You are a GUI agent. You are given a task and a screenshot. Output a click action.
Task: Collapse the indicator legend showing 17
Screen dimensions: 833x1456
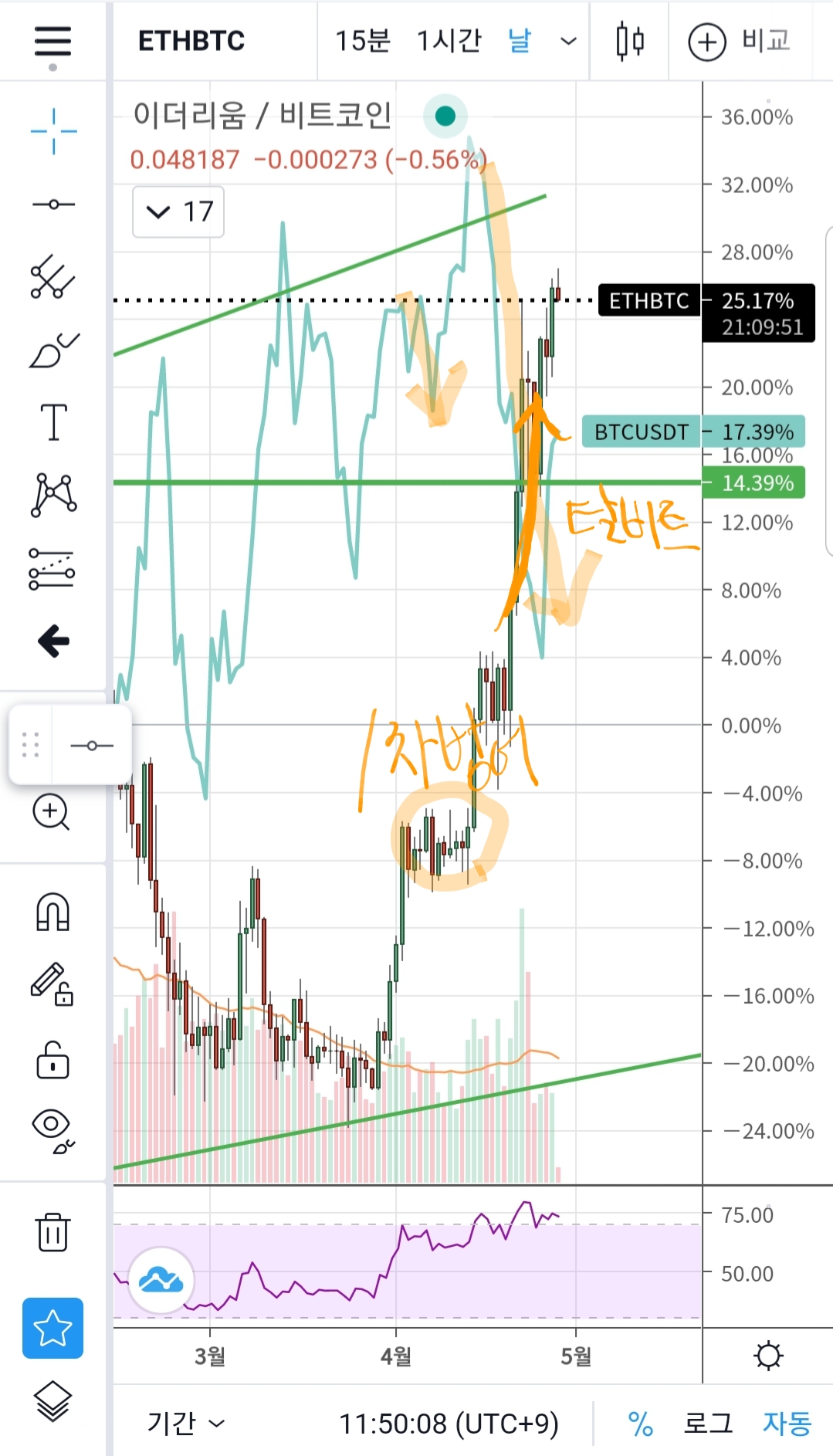click(x=159, y=212)
